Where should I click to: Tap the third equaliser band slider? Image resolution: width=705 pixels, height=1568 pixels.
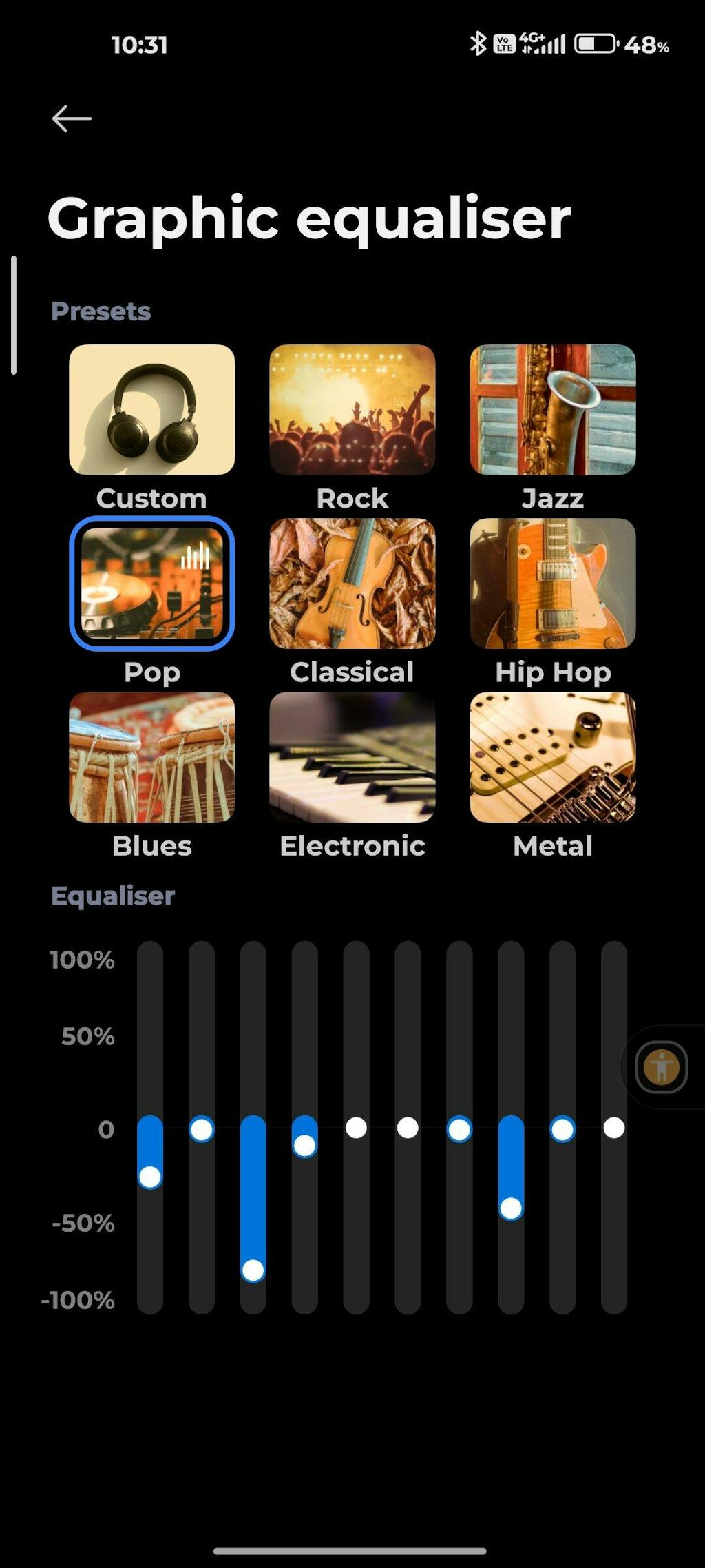[x=253, y=1270]
